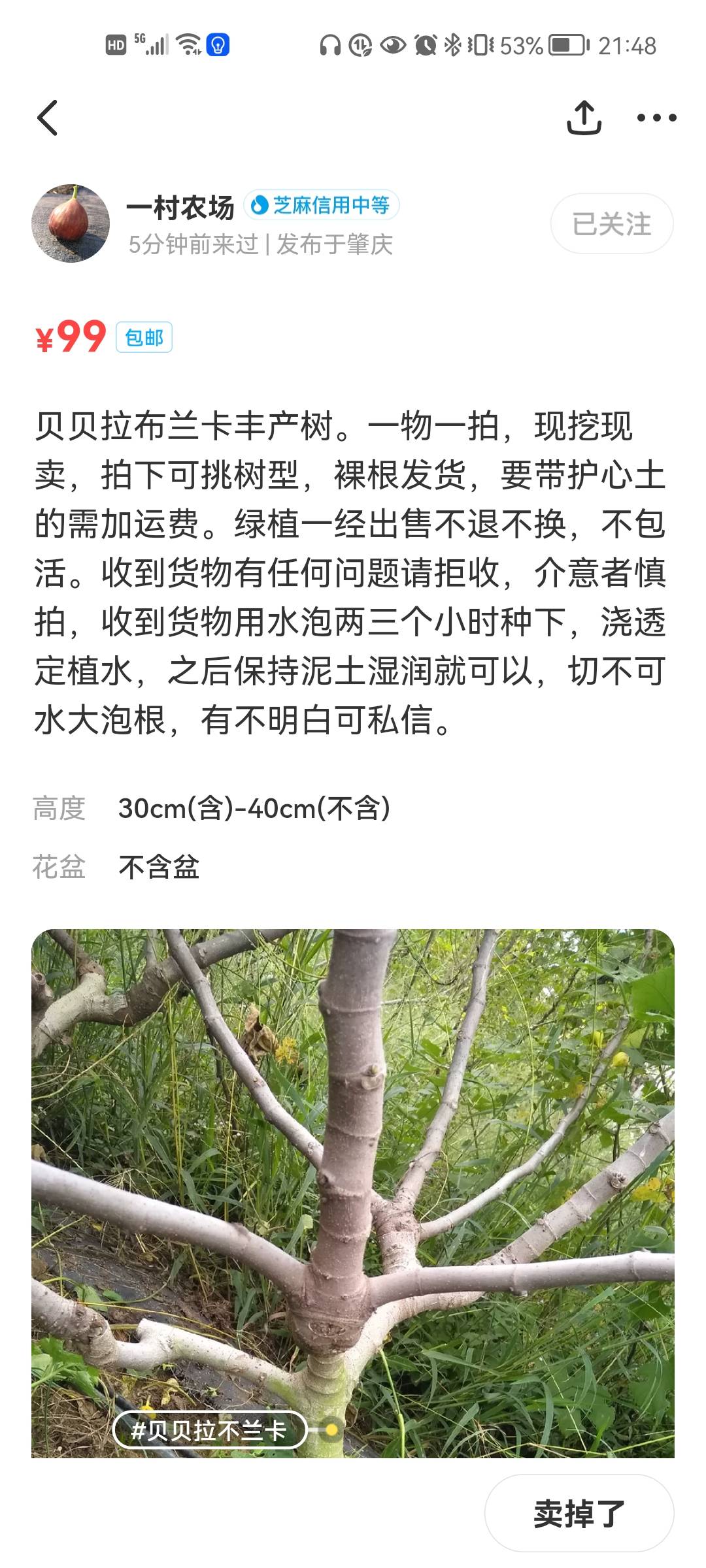
Task: Open the fig tree product photo
Action: [353, 1193]
